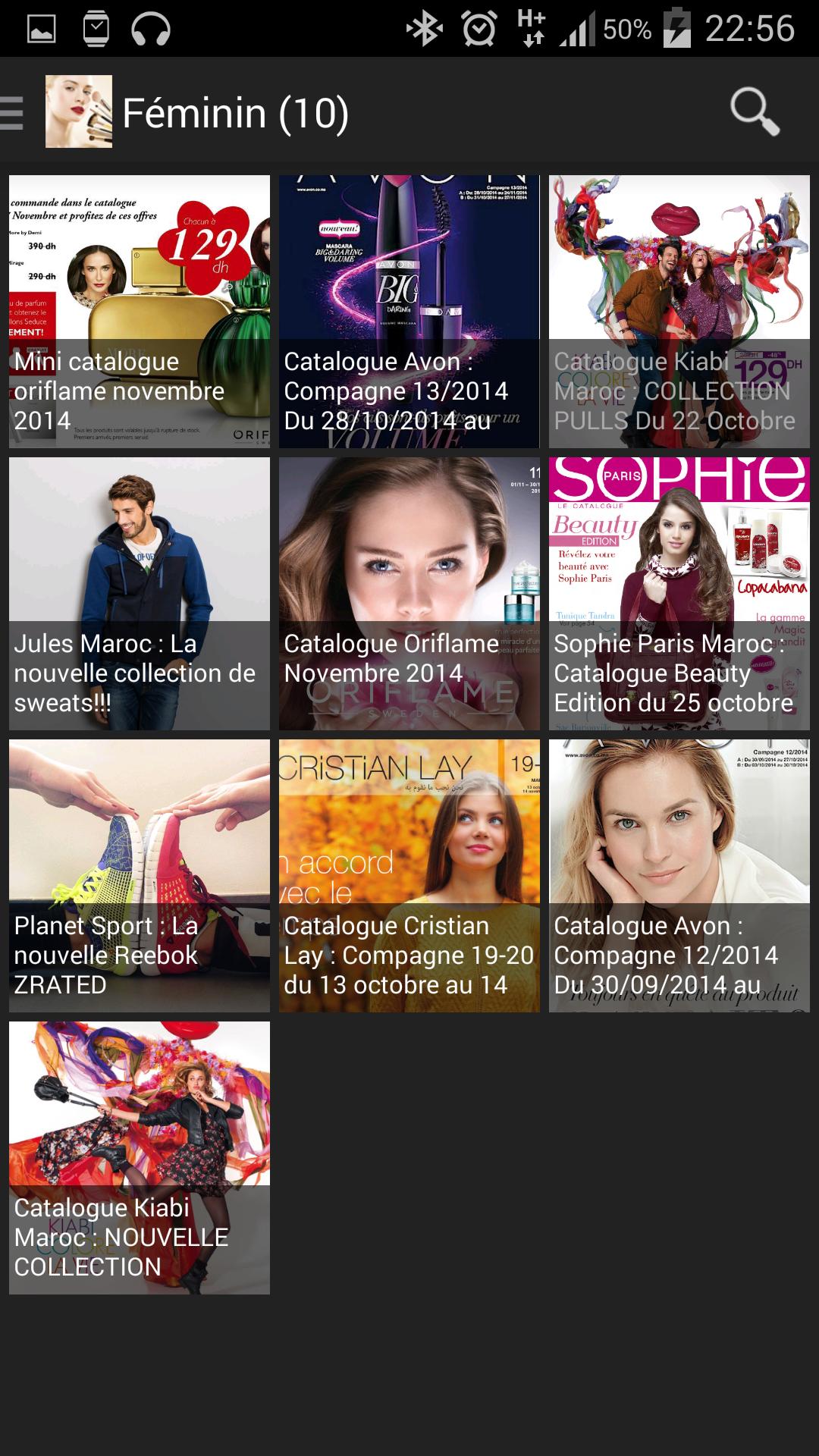819x1456 pixels.
Task: Open Mini catalogue oriflame novembre 2014
Action: (x=140, y=312)
